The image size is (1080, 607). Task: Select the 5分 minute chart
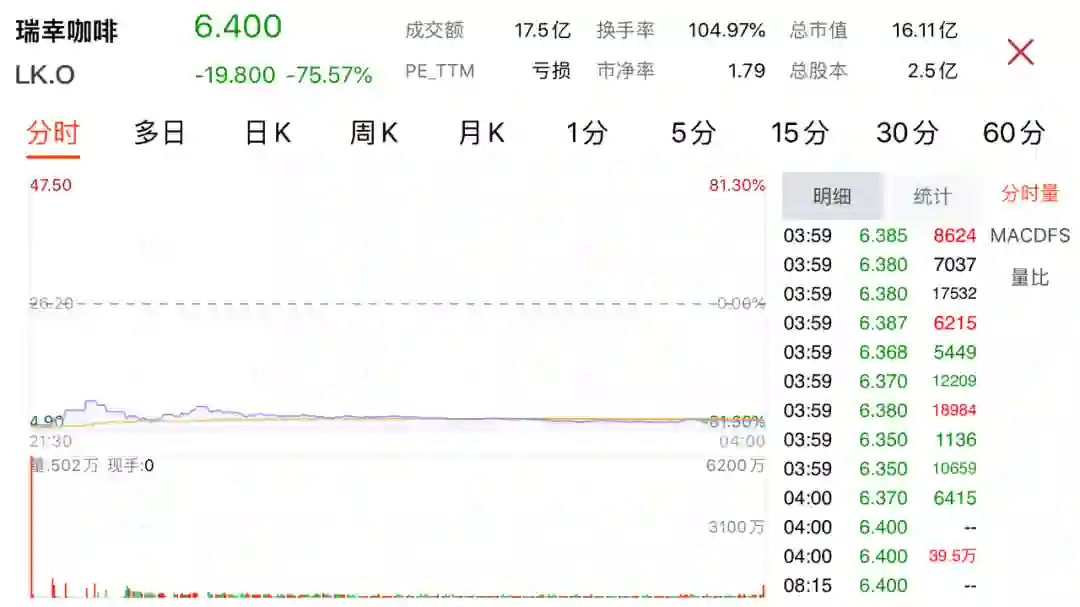point(693,133)
